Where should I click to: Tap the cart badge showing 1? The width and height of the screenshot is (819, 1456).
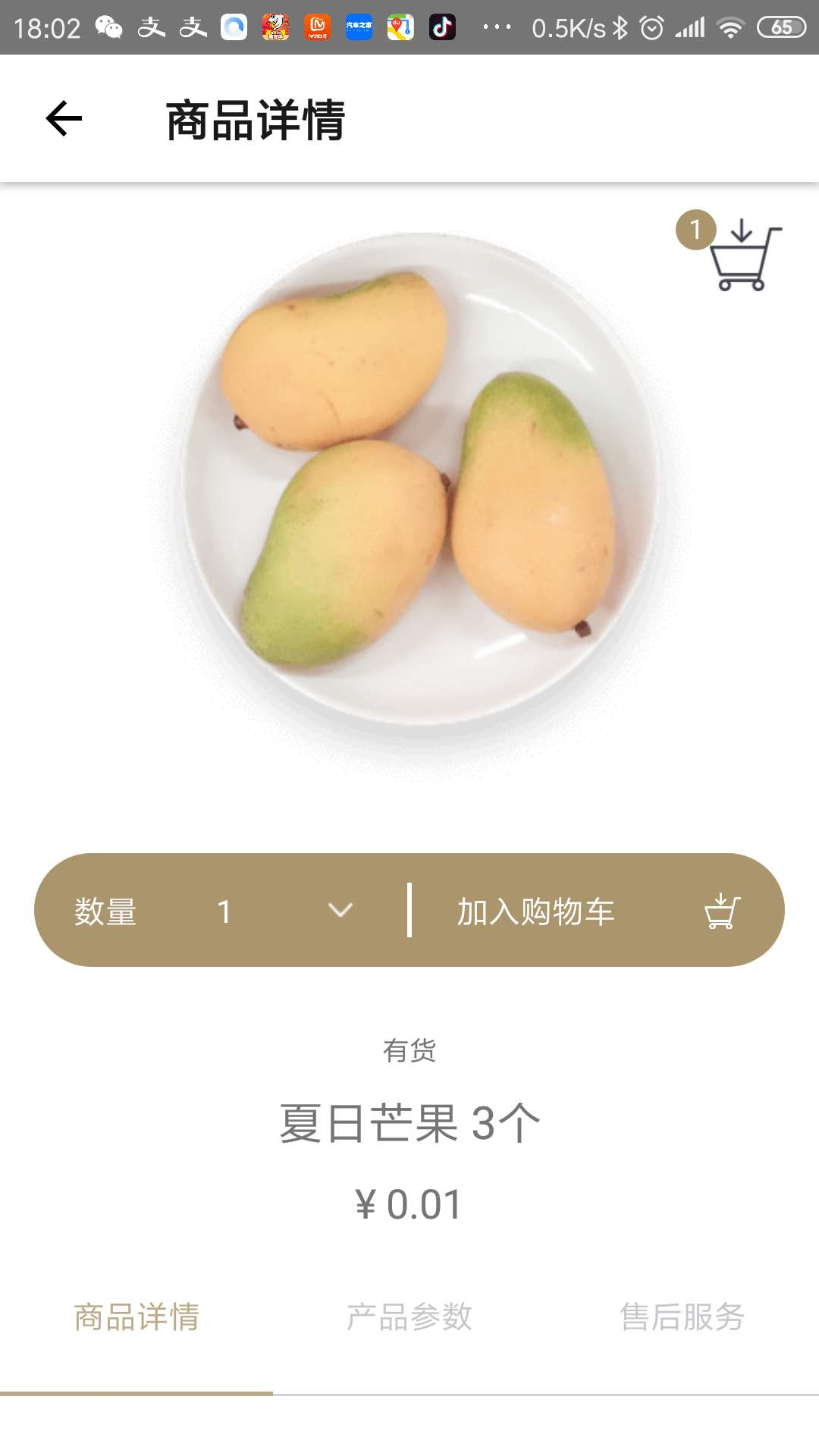pyautogui.click(x=695, y=230)
